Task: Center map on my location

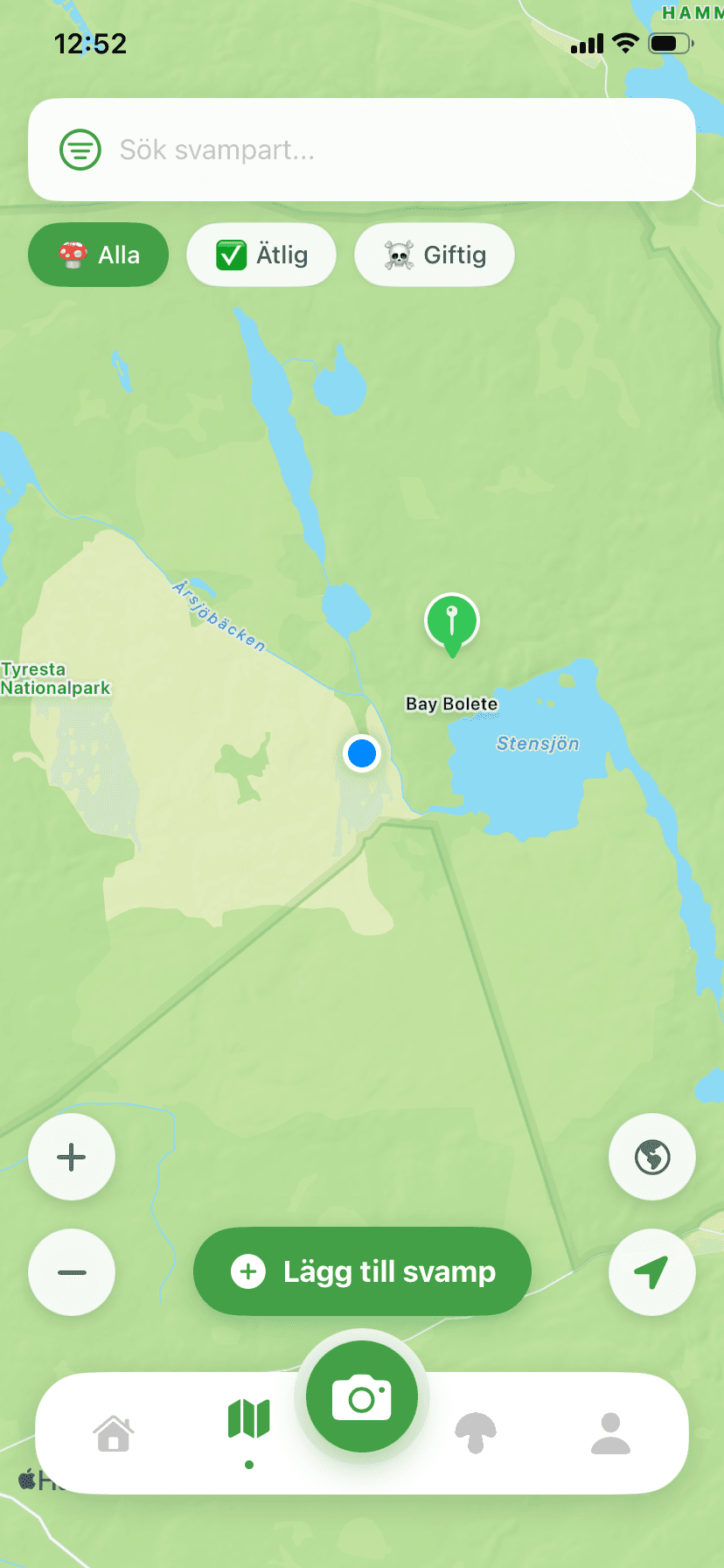Action: click(x=652, y=1272)
